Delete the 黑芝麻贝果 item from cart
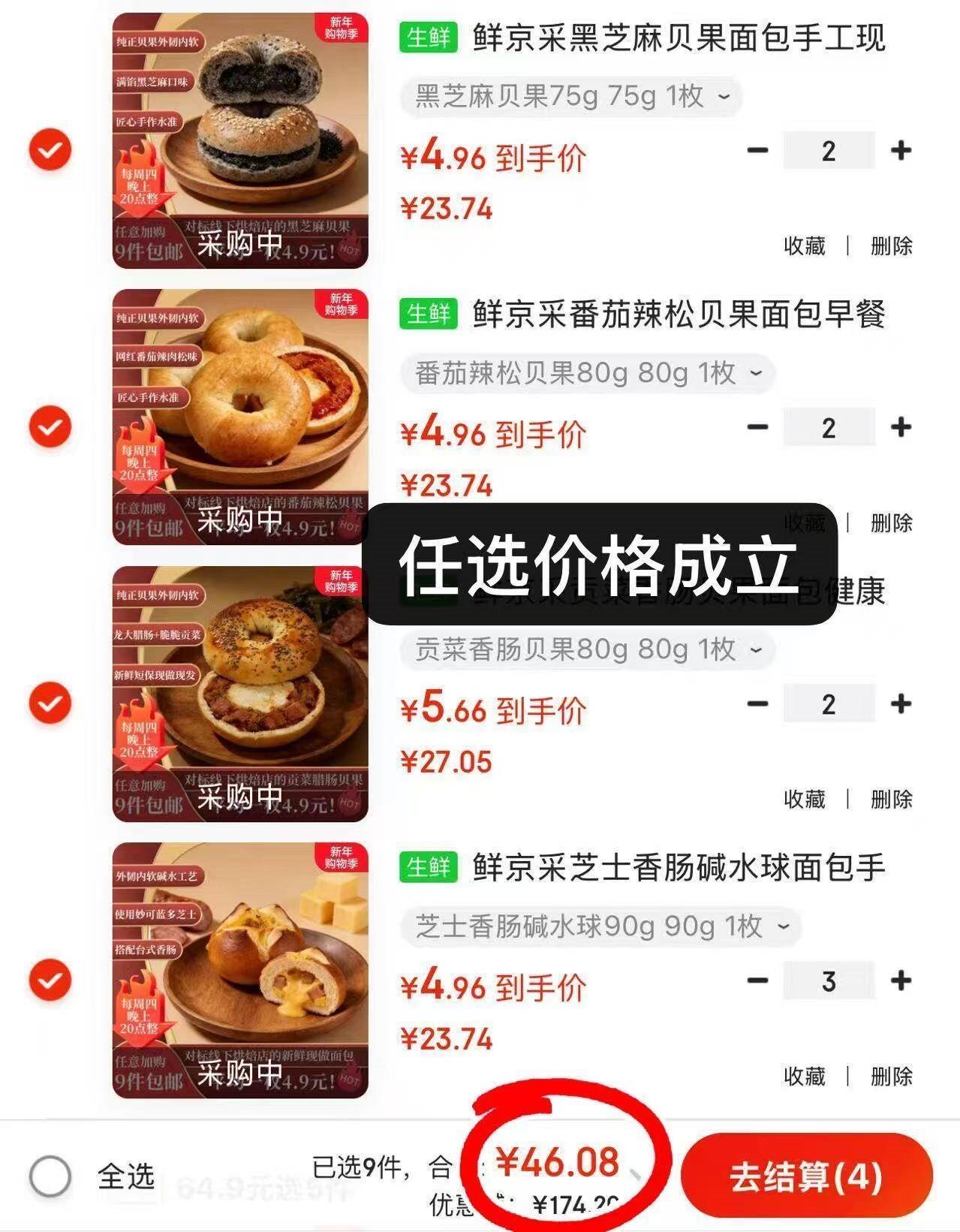 coord(891,245)
